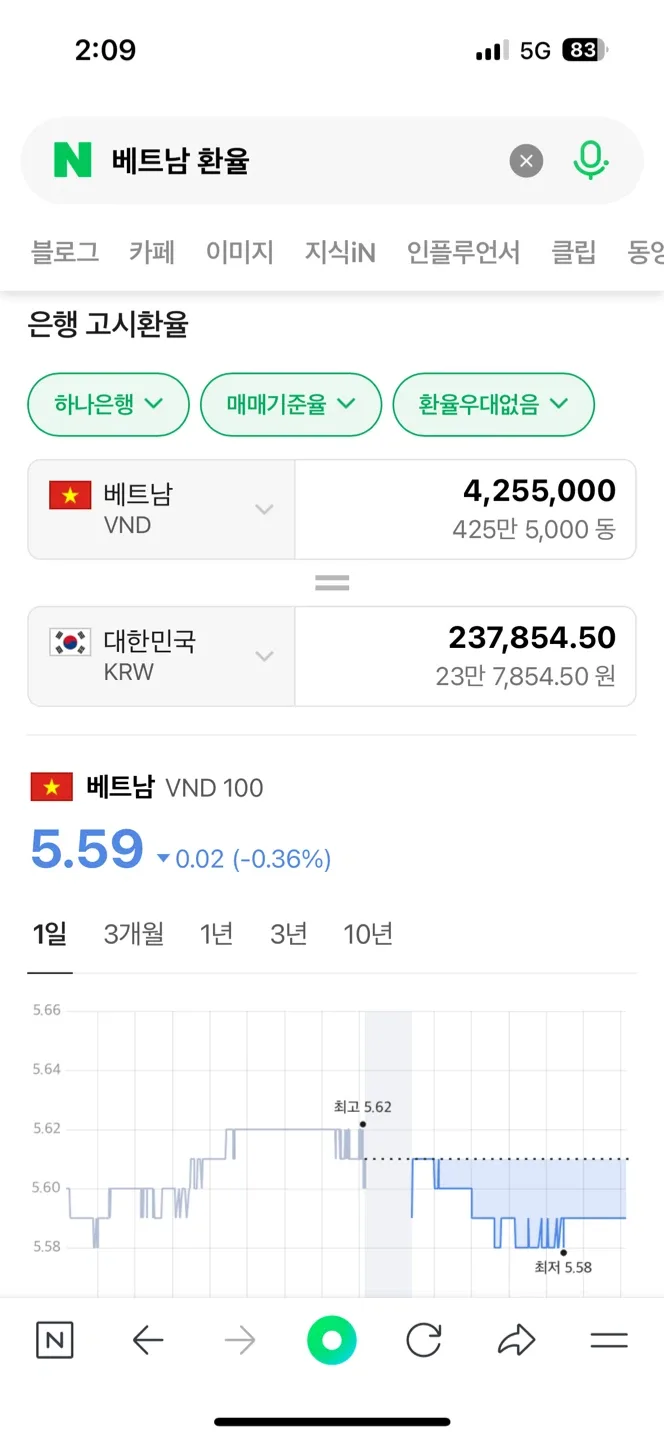Edit the 4,255,000 VND amount field
Image resolution: width=664 pixels, height=1440 pixels.
click(466, 509)
